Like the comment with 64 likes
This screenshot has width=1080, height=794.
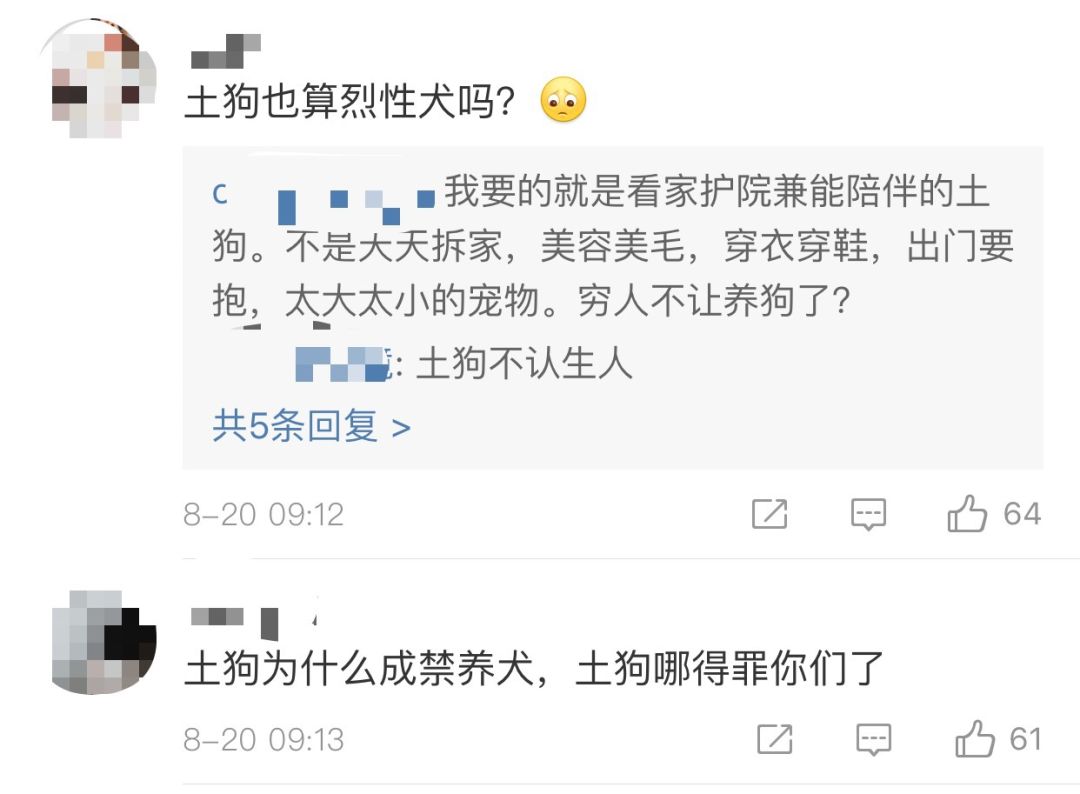(967, 514)
